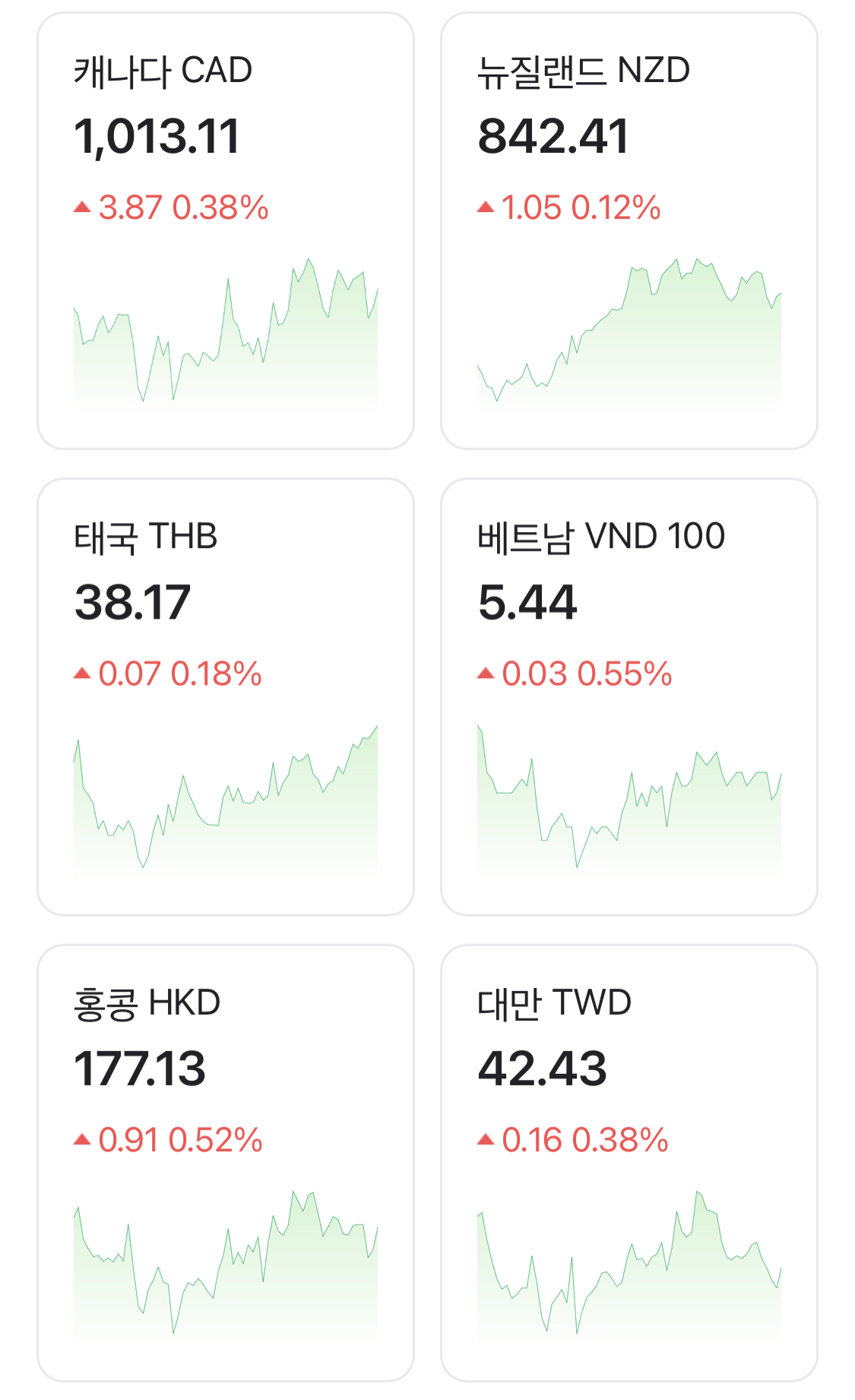The width and height of the screenshot is (855, 1400).
Task: View the 태국 THB currency card
Action: 226,697
